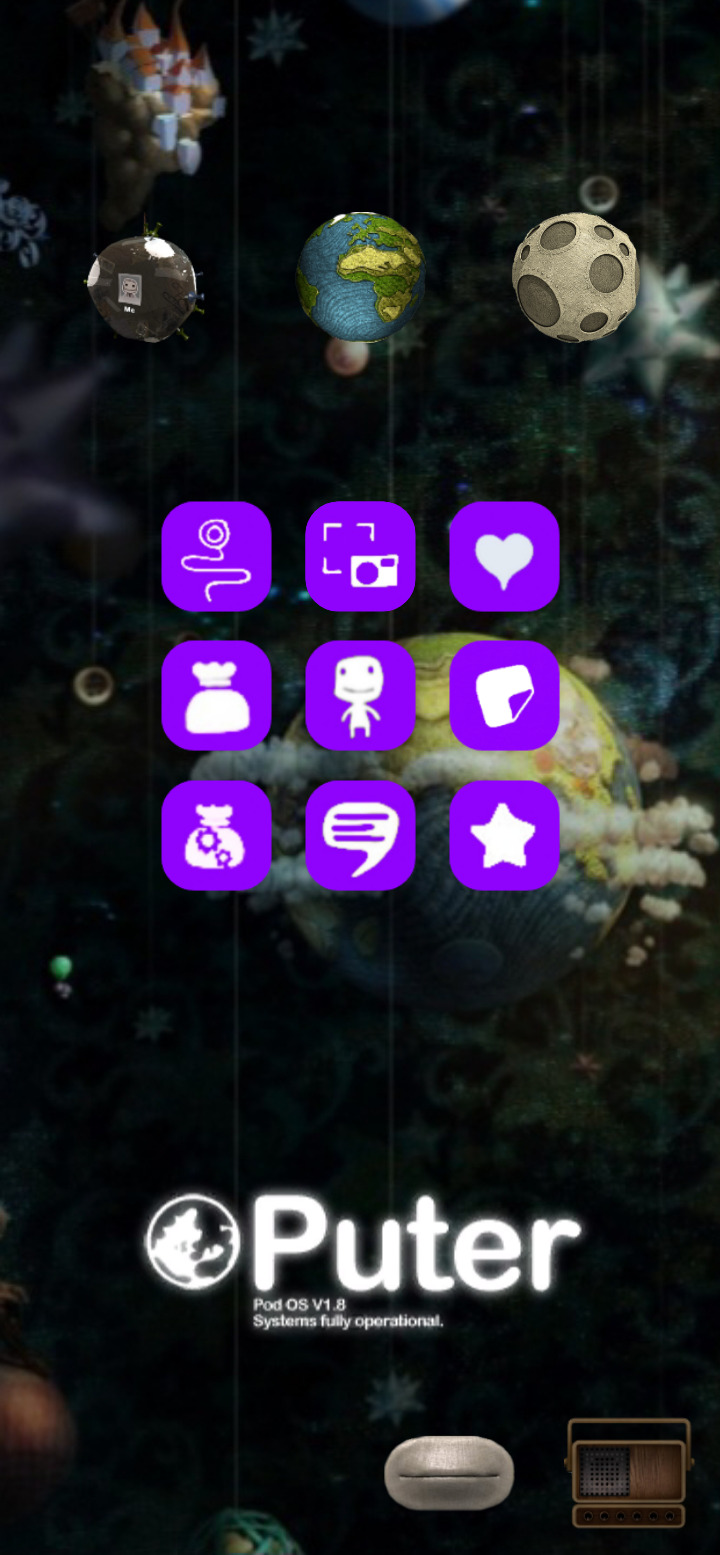Open the sticker icon

coord(504,696)
